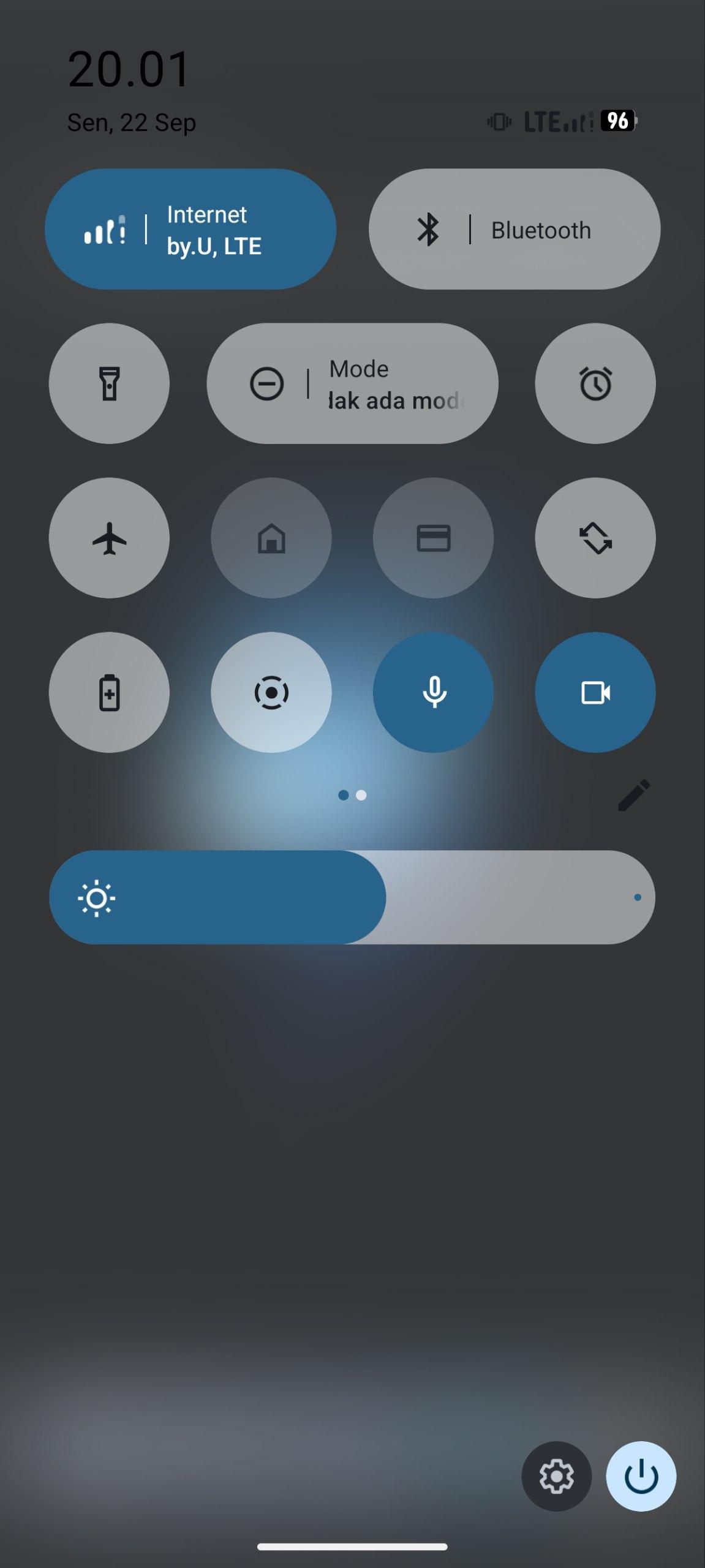The image size is (705, 1568).
Task: Open the wallet card tile
Action: [433, 538]
